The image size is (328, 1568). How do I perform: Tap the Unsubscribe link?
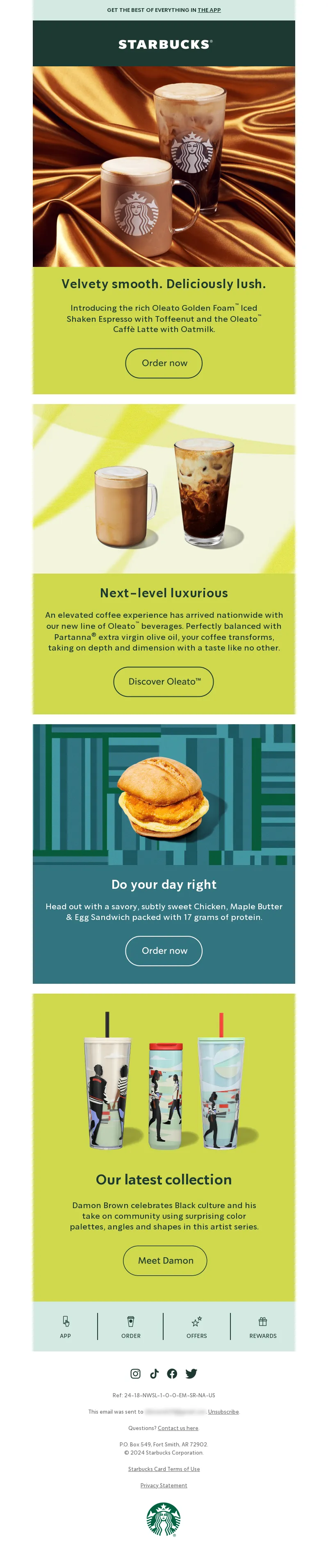(223, 1411)
